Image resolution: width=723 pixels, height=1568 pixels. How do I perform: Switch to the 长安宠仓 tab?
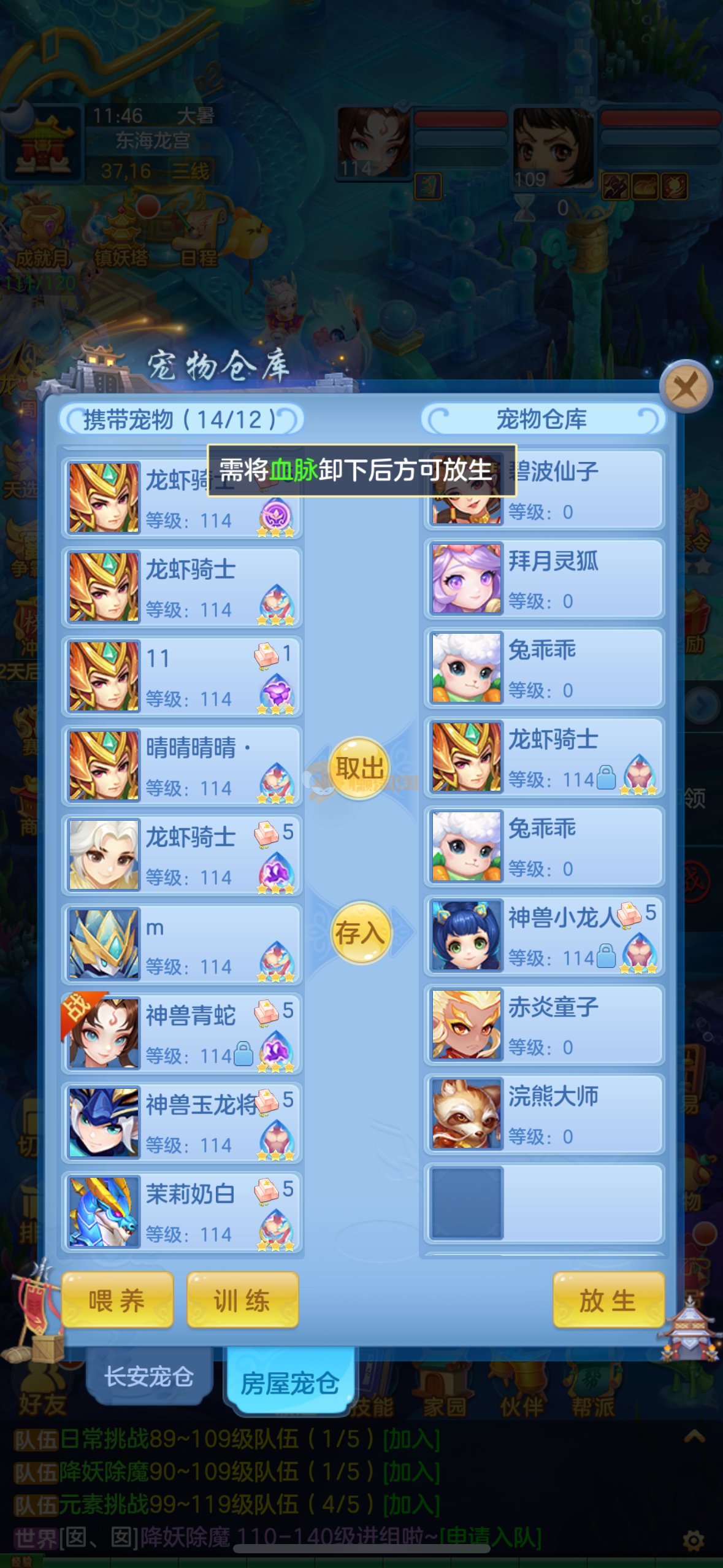pos(149,1377)
